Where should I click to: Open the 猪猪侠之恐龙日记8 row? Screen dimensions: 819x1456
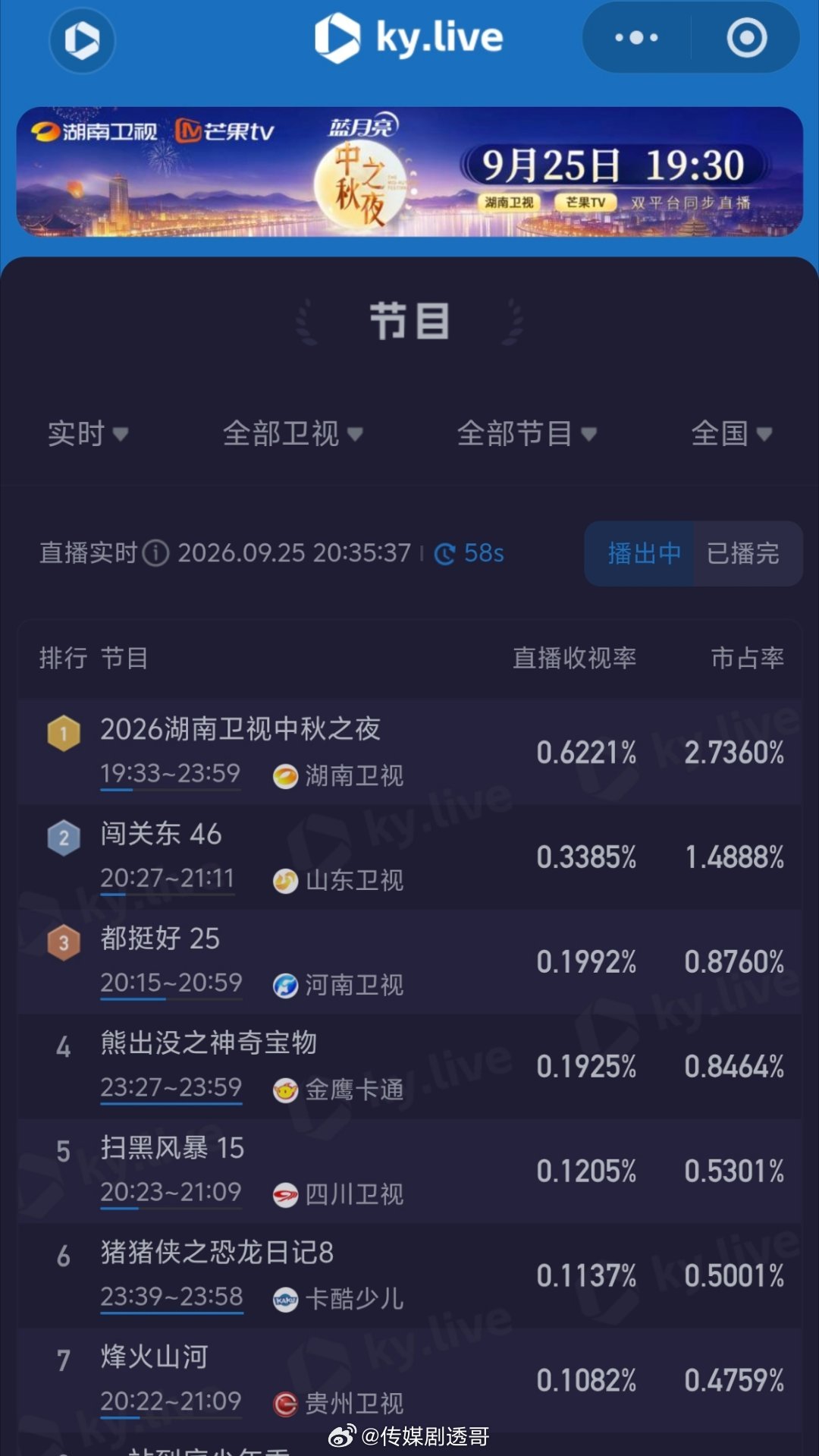409,1275
